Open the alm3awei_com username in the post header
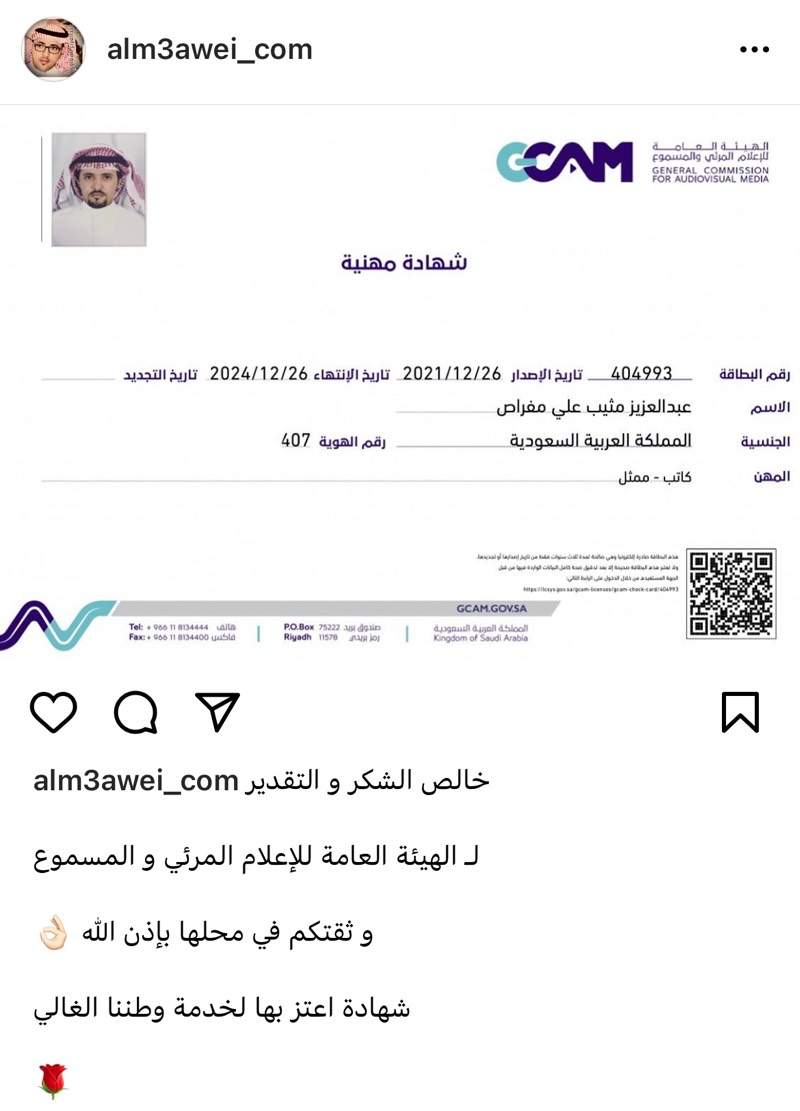800x1111 pixels. click(209, 49)
